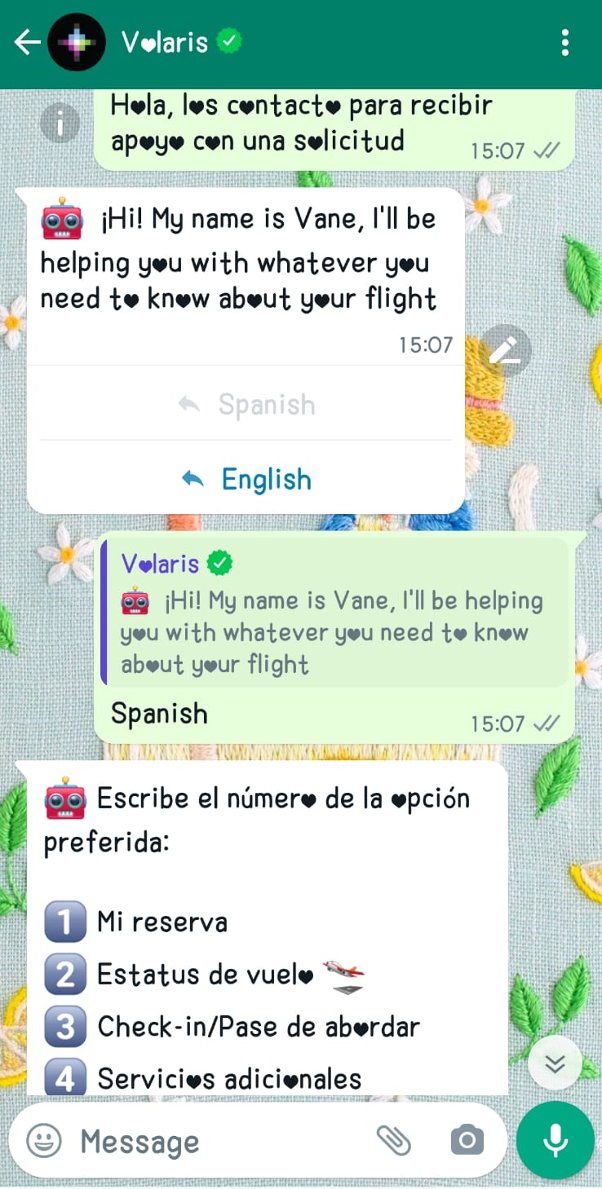Open the emoji picker
The height and width of the screenshot is (1189, 602).
[x=44, y=1141]
